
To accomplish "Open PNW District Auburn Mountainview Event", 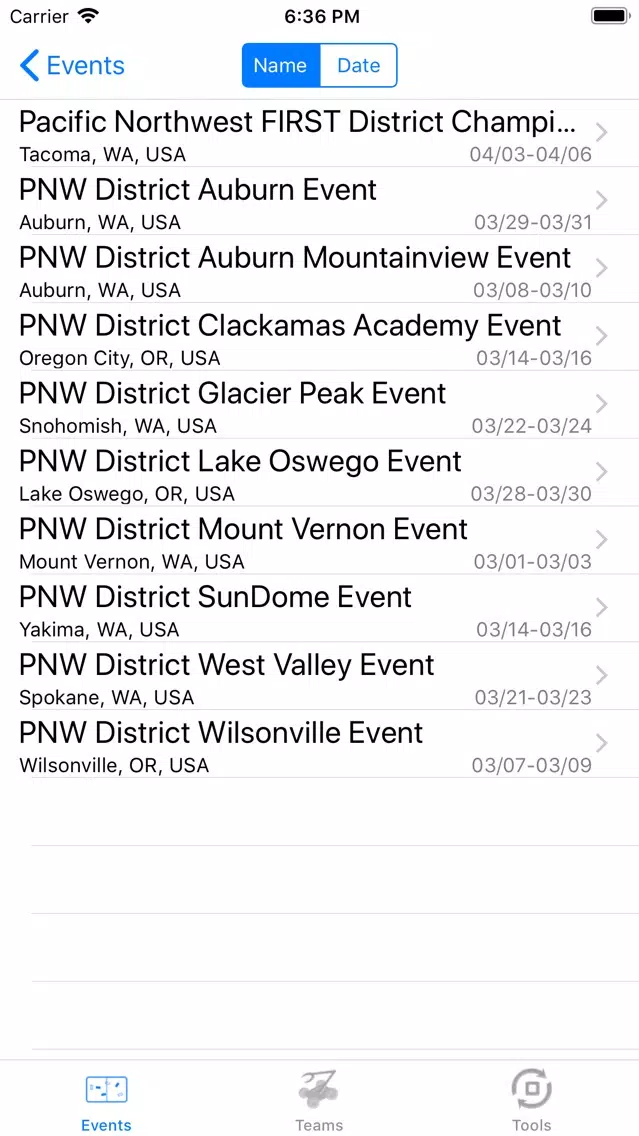I will pyautogui.click(x=320, y=270).
